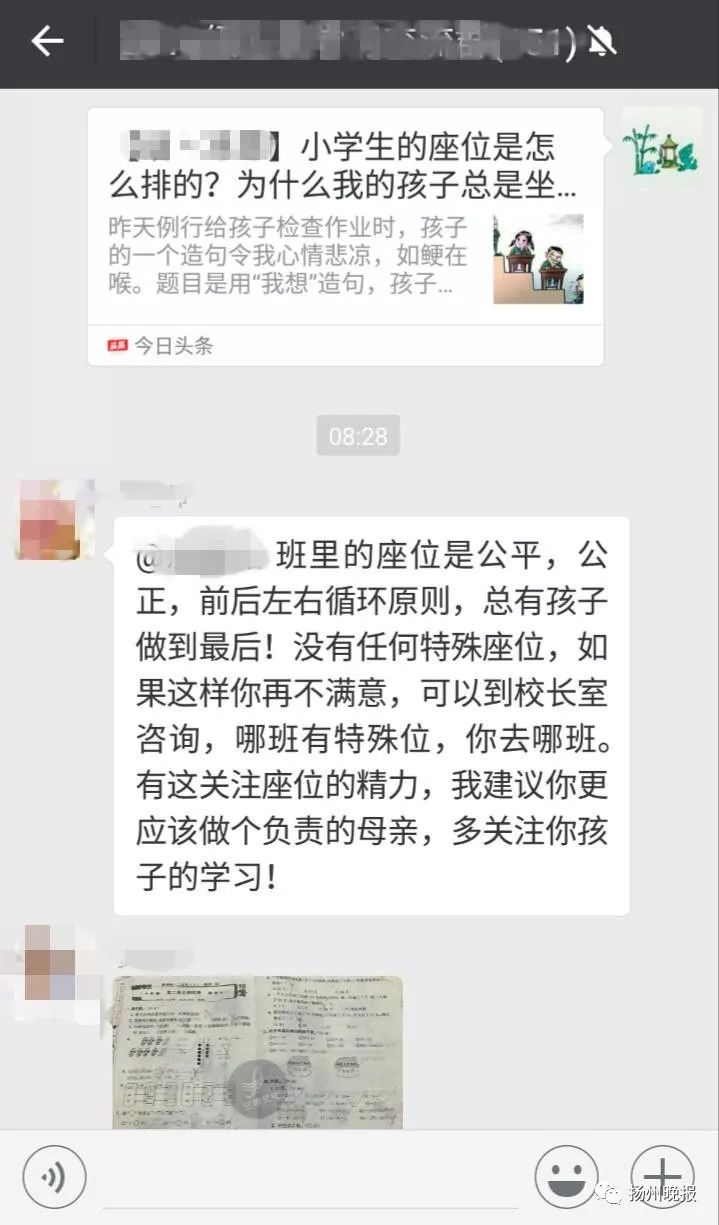The width and height of the screenshot is (719, 1225).
Task: View the shared worksheet photo
Action: coord(257,1052)
